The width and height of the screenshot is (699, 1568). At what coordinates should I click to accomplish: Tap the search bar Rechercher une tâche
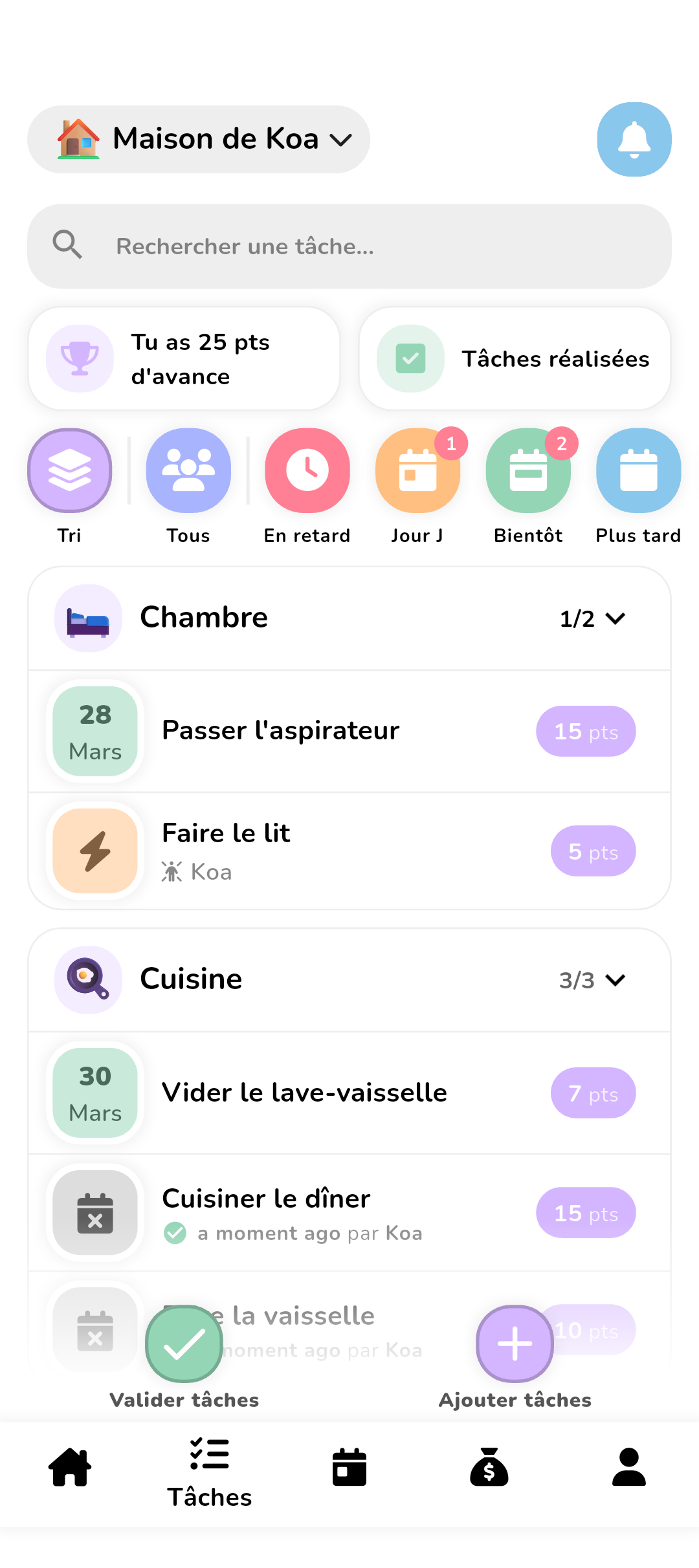click(x=349, y=246)
